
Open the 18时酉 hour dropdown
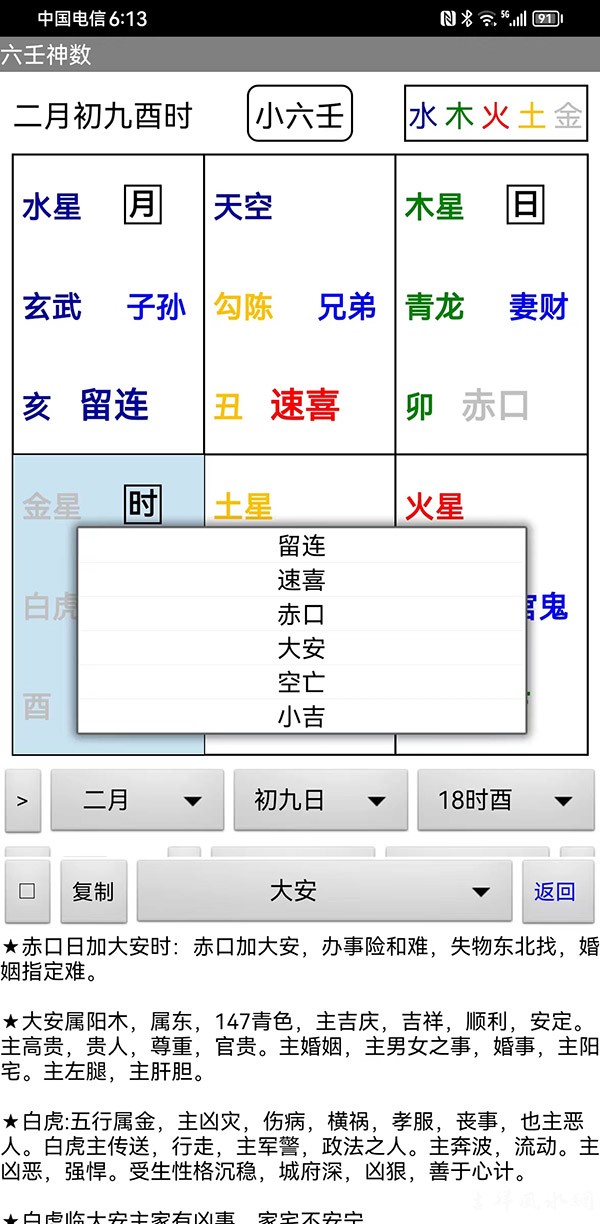tap(505, 800)
